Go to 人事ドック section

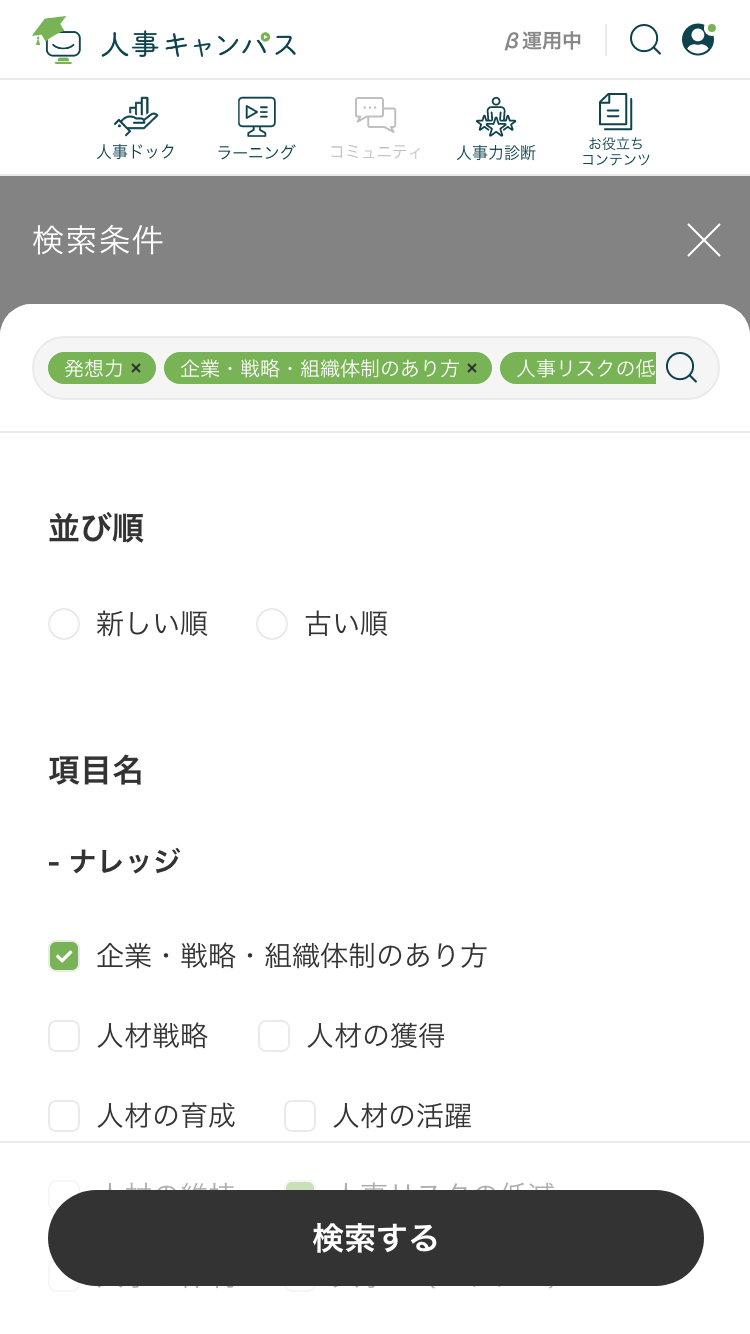pyautogui.click(x=136, y=129)
